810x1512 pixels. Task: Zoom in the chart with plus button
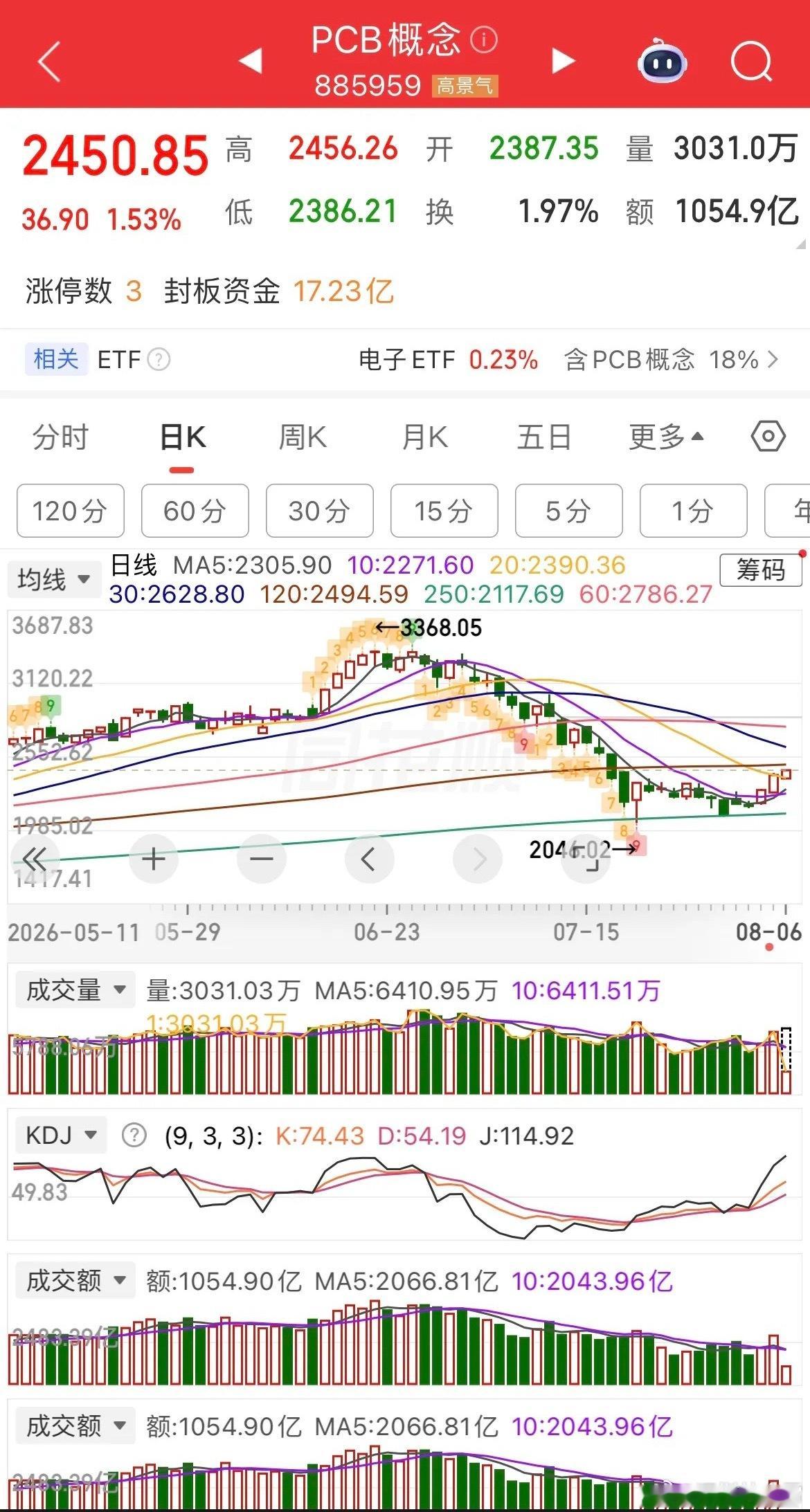pos(153,859)
